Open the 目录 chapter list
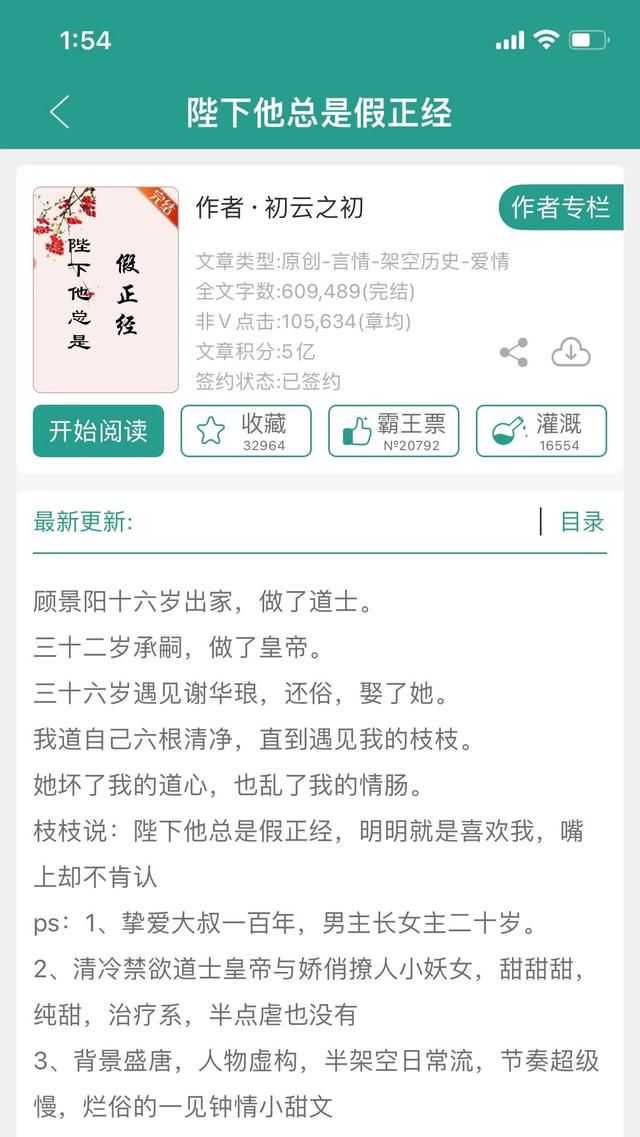Viewport: 640px width, 1137px height. [x=582, y=521]
